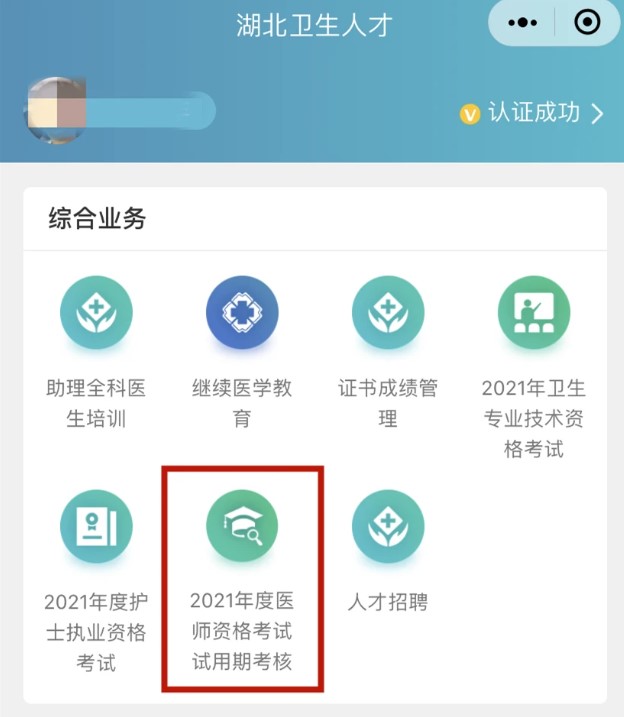Select 继续医学教育

point(242,350)
